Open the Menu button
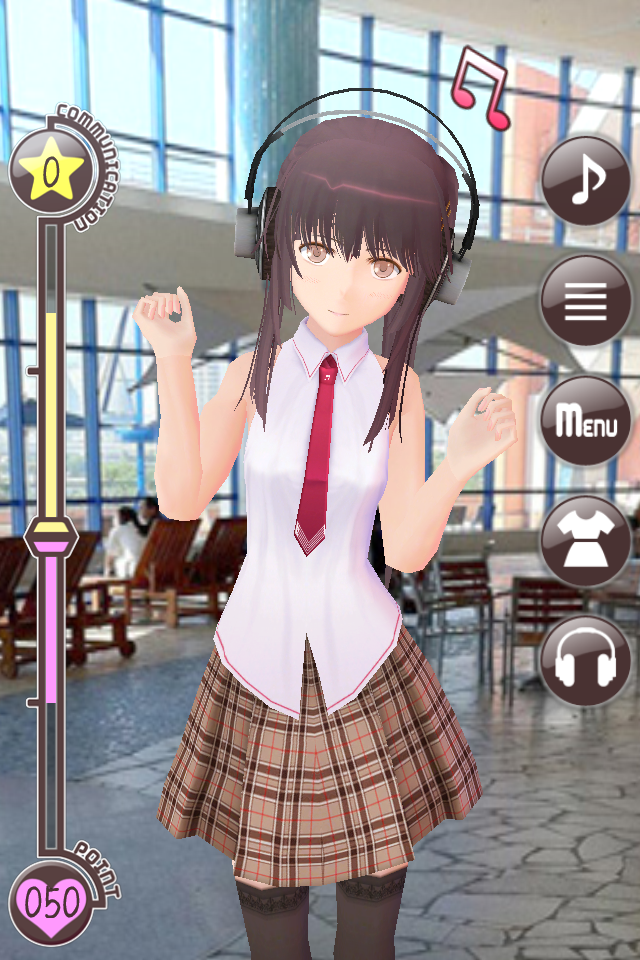Image resolution: width=640 pixels, height=960 pixels. pyautogui.click(x=586, y=421)
